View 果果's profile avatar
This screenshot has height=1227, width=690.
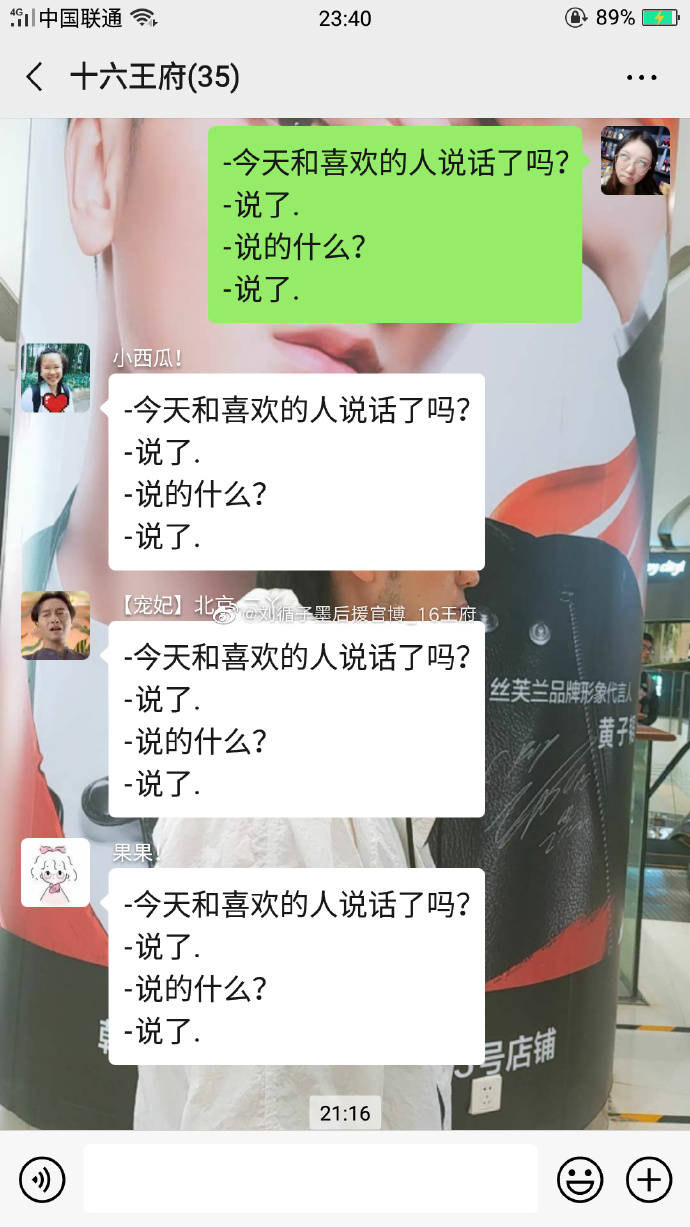point(56,872)
